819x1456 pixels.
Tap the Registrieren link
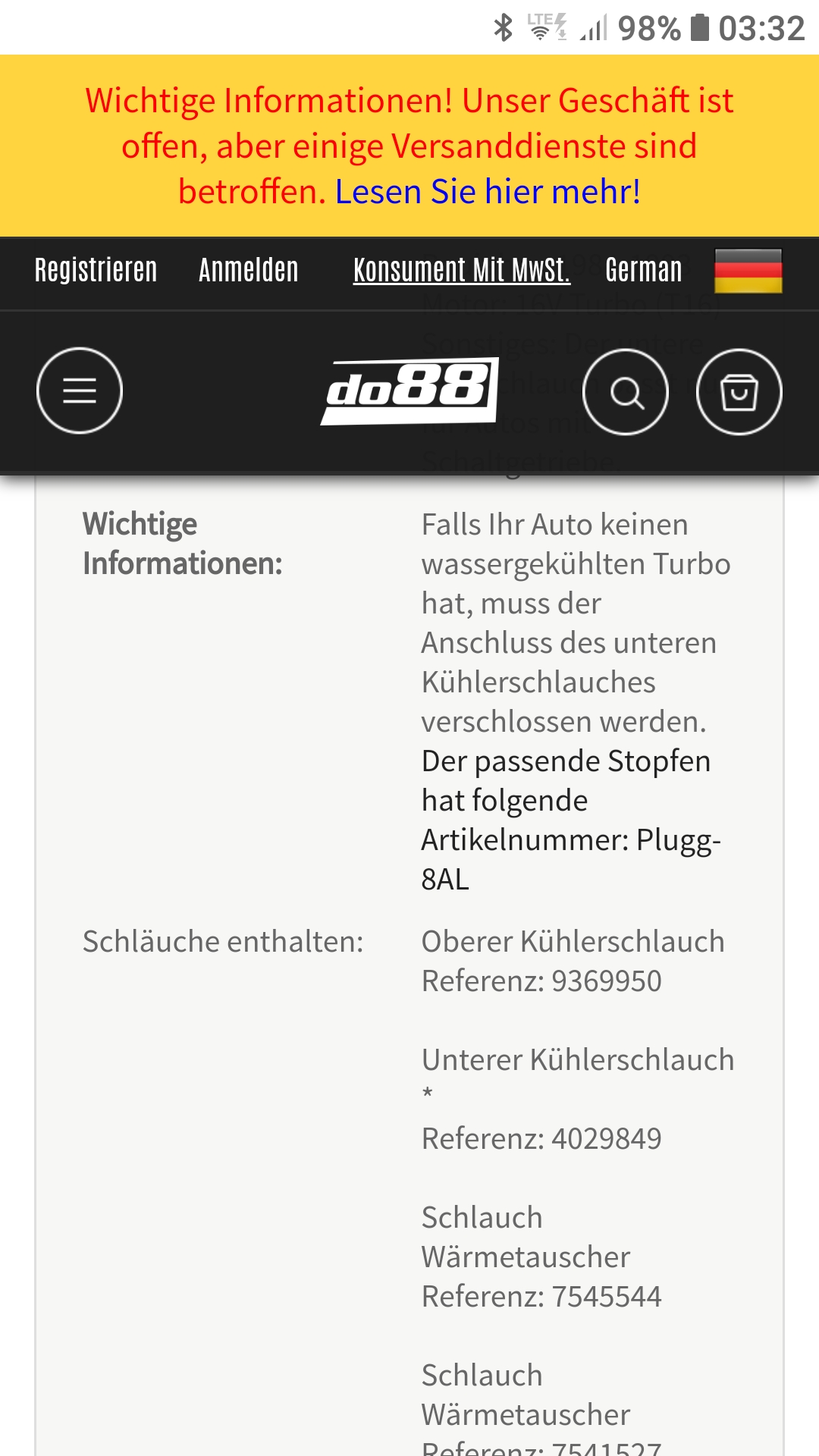tap(96, 270)
